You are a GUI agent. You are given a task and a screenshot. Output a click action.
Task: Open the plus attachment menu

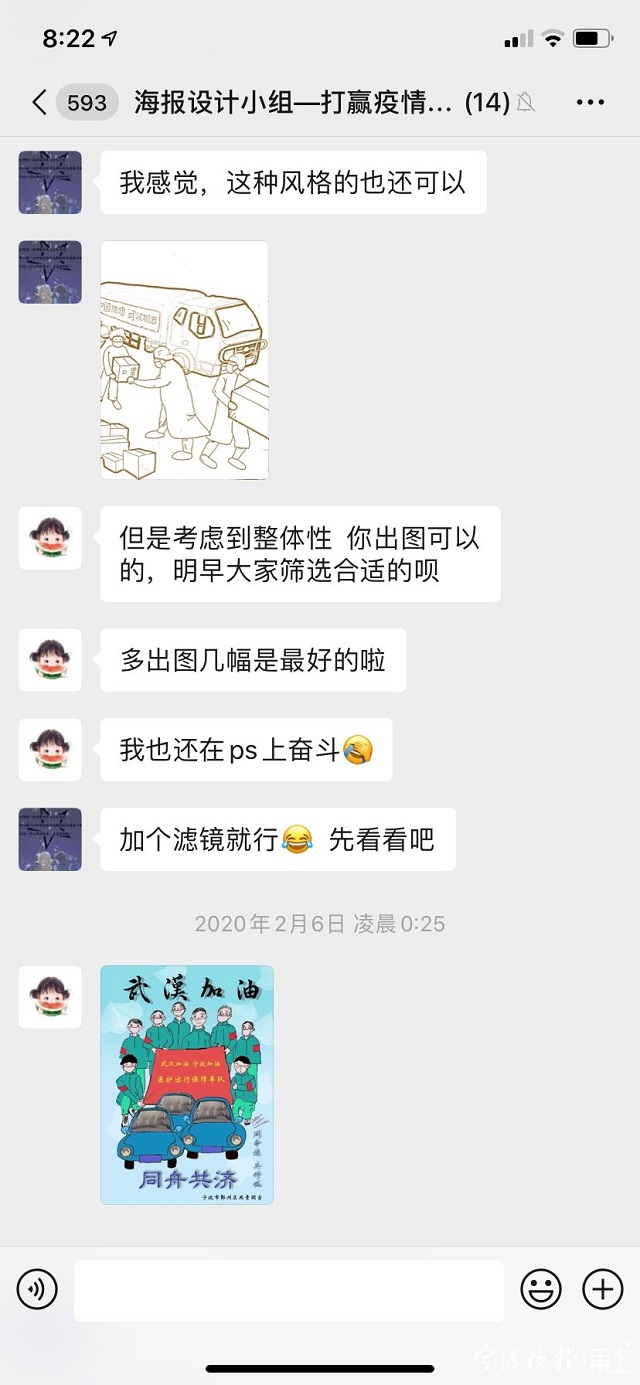pyautogui.click(x=602, y=1290)
